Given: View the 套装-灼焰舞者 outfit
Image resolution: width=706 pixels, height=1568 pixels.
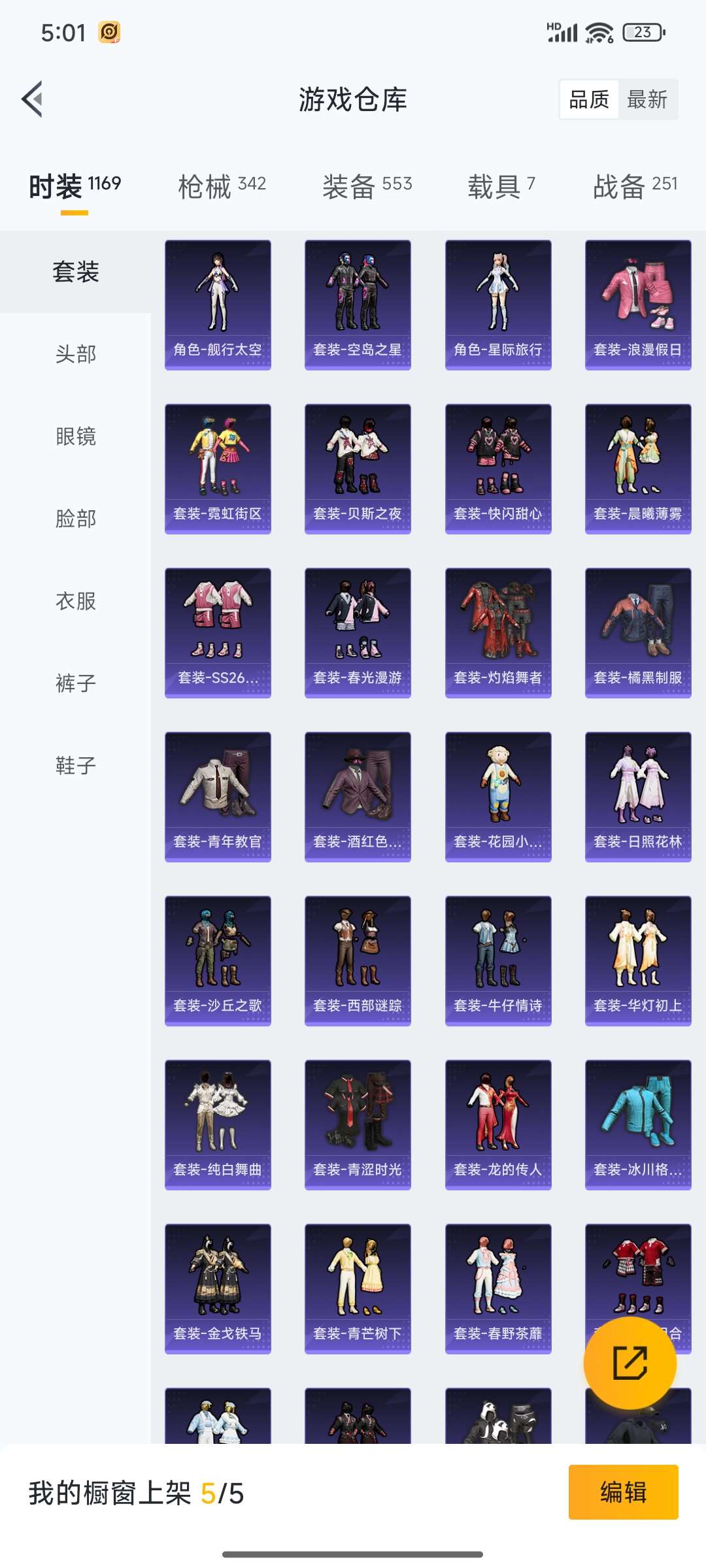Looking at the screenshot, I should click(x=498, y=633).
